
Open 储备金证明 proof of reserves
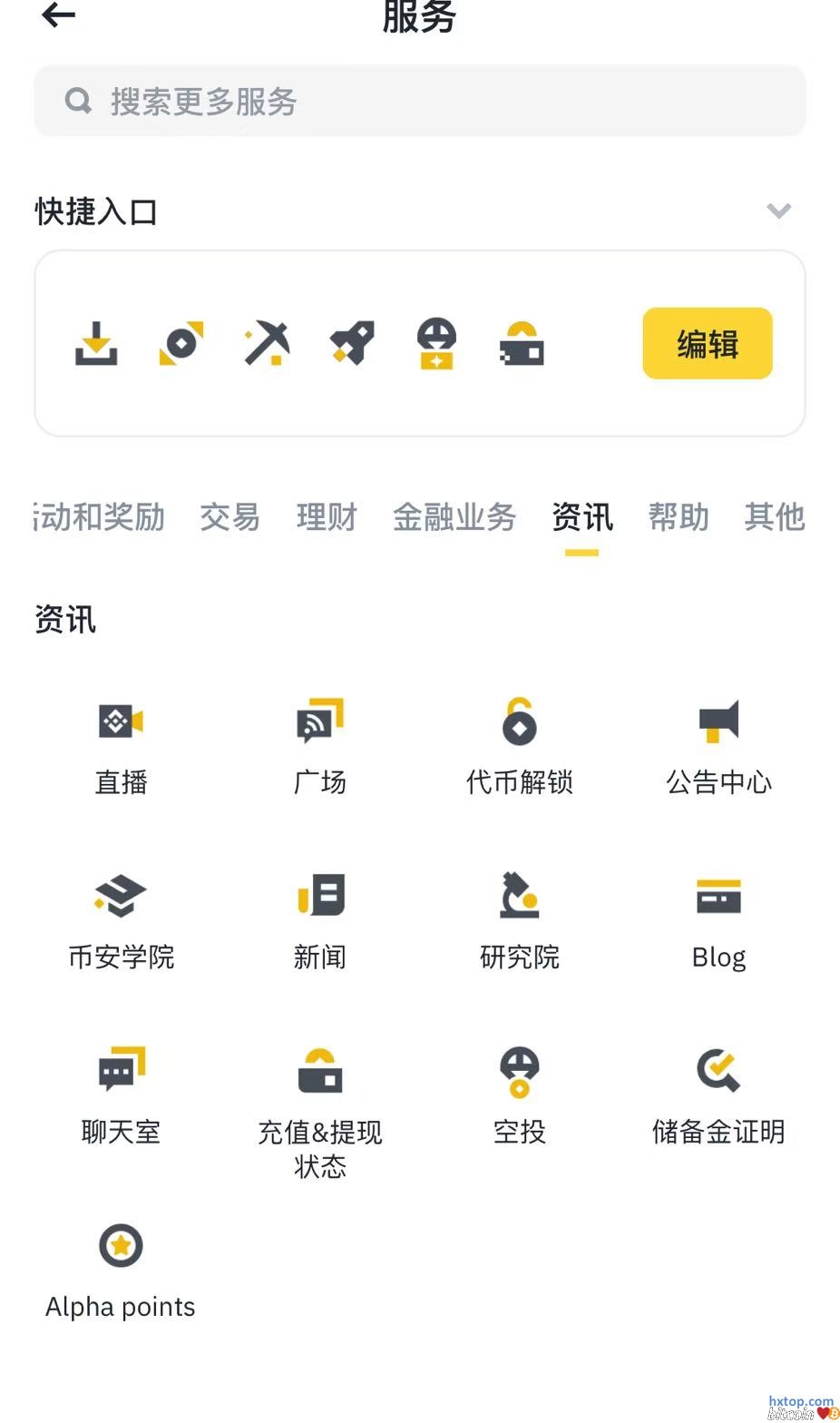718,1094
